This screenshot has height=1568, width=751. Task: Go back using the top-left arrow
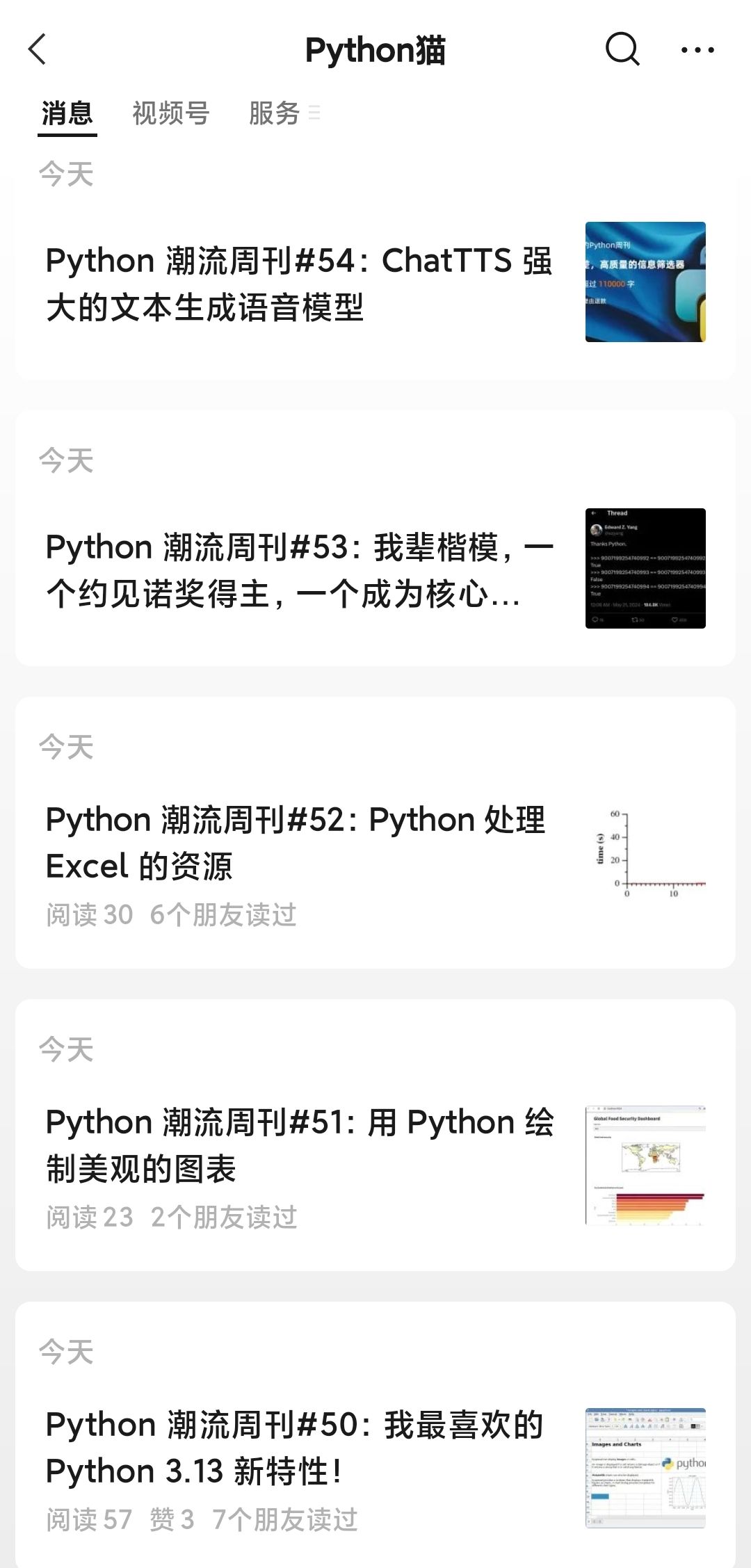(38, 49)
